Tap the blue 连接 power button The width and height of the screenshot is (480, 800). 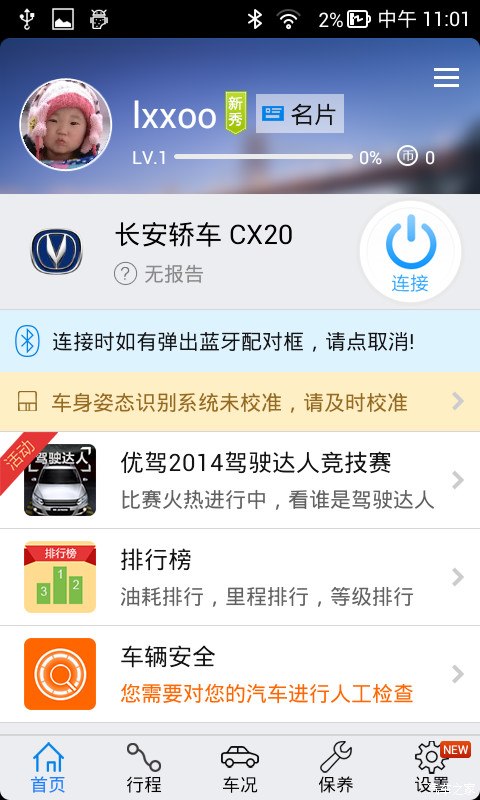(x=411, y=252)
